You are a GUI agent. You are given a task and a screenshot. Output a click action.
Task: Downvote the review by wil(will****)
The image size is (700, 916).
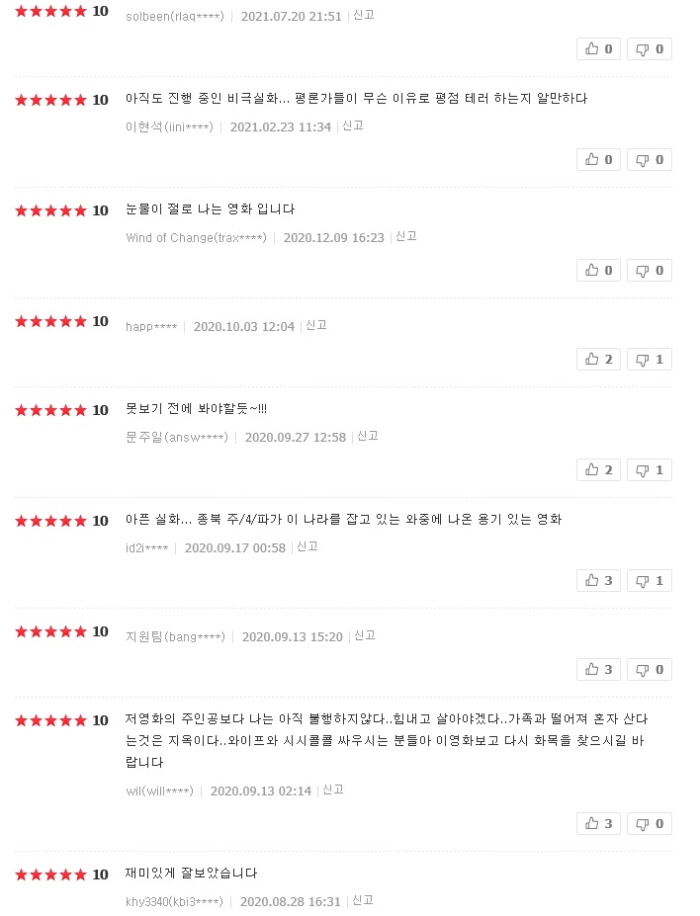coord(649,824)
